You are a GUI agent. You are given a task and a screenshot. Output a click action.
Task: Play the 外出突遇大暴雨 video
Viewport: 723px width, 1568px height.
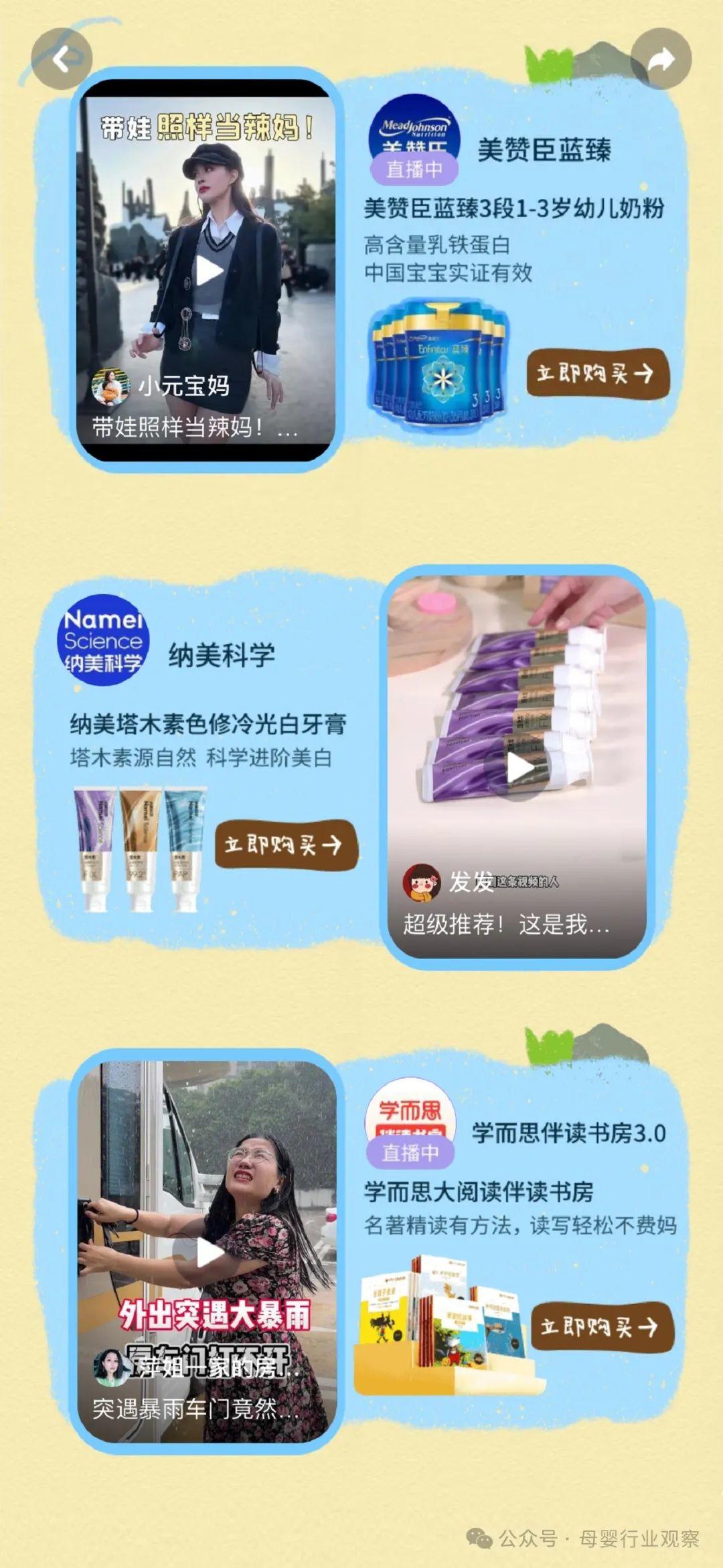[x=208, y=1254]
